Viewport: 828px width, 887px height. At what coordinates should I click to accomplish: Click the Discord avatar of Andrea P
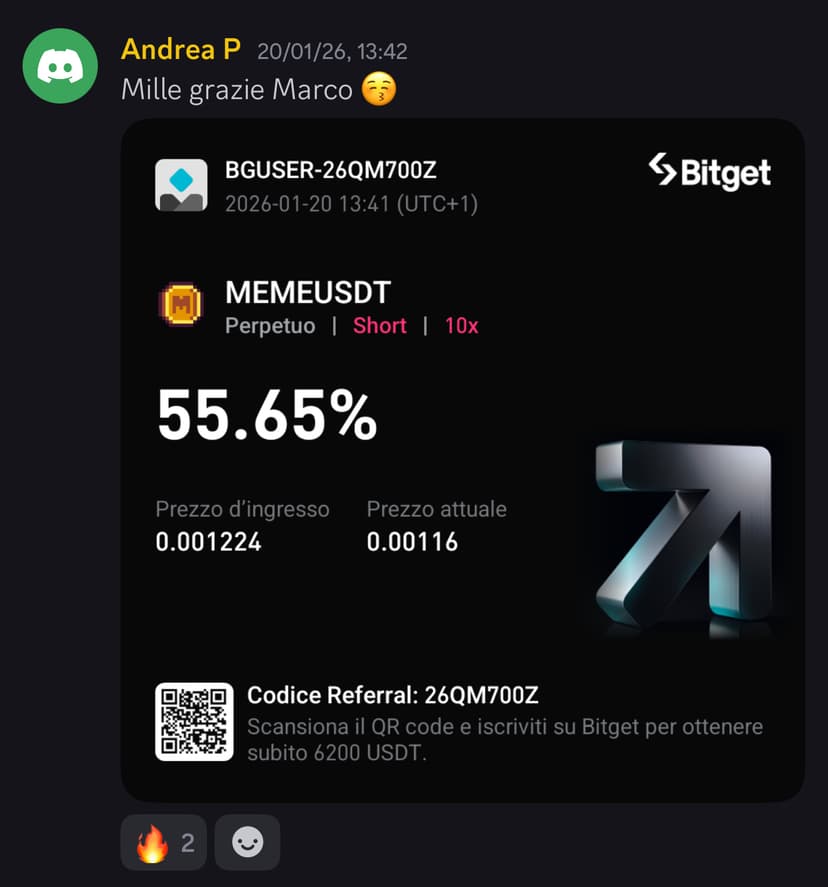[60, 67]
